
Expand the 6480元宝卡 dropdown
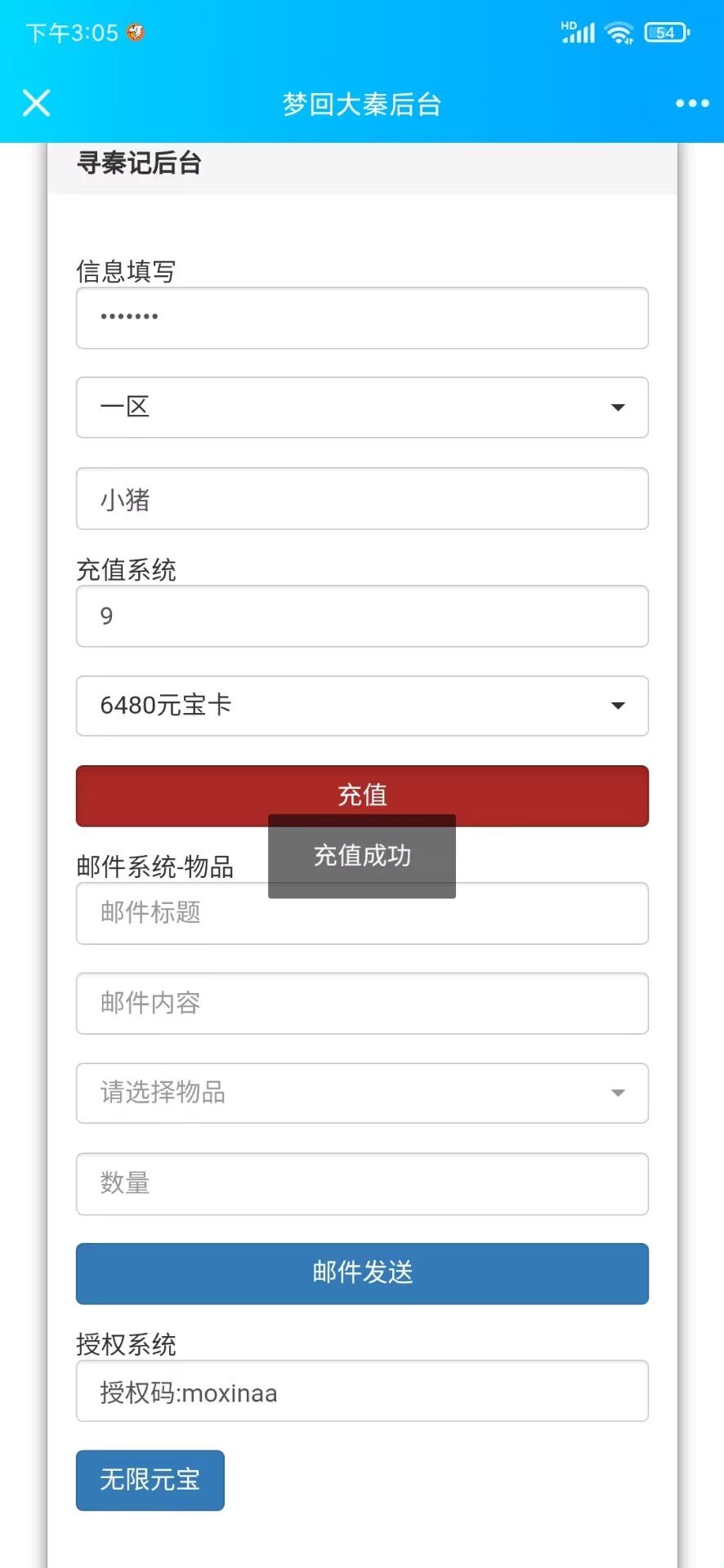pyautogui.click(x=362, y=706)
